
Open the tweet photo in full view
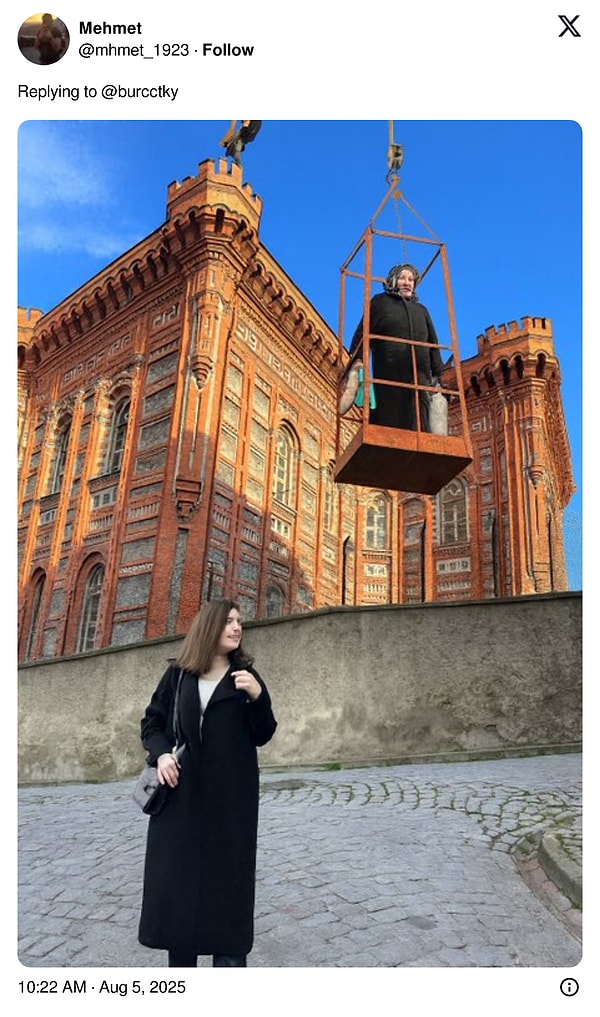click(x=300, y=543)
